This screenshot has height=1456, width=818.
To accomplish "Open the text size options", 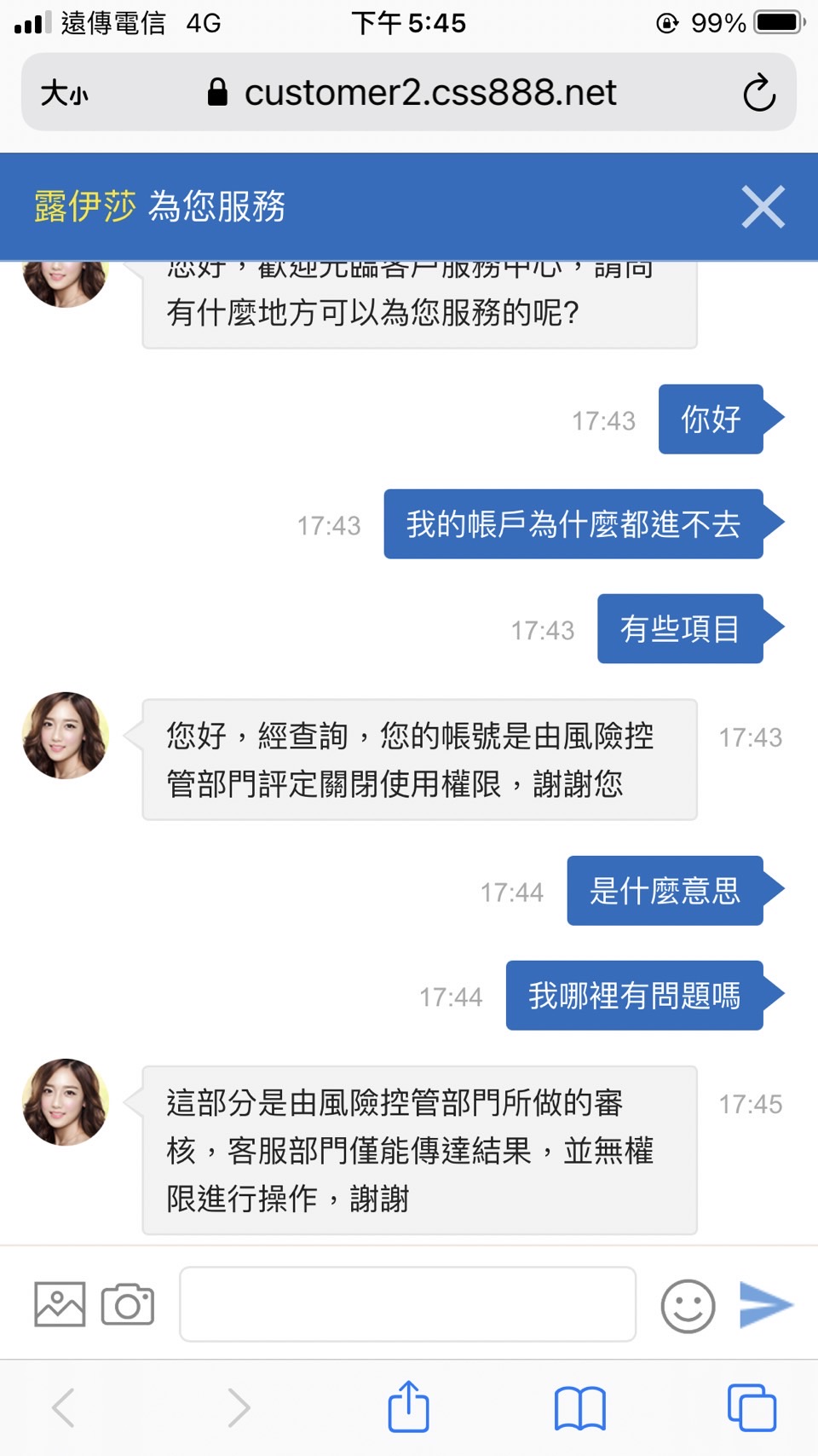I will [65, 93].
